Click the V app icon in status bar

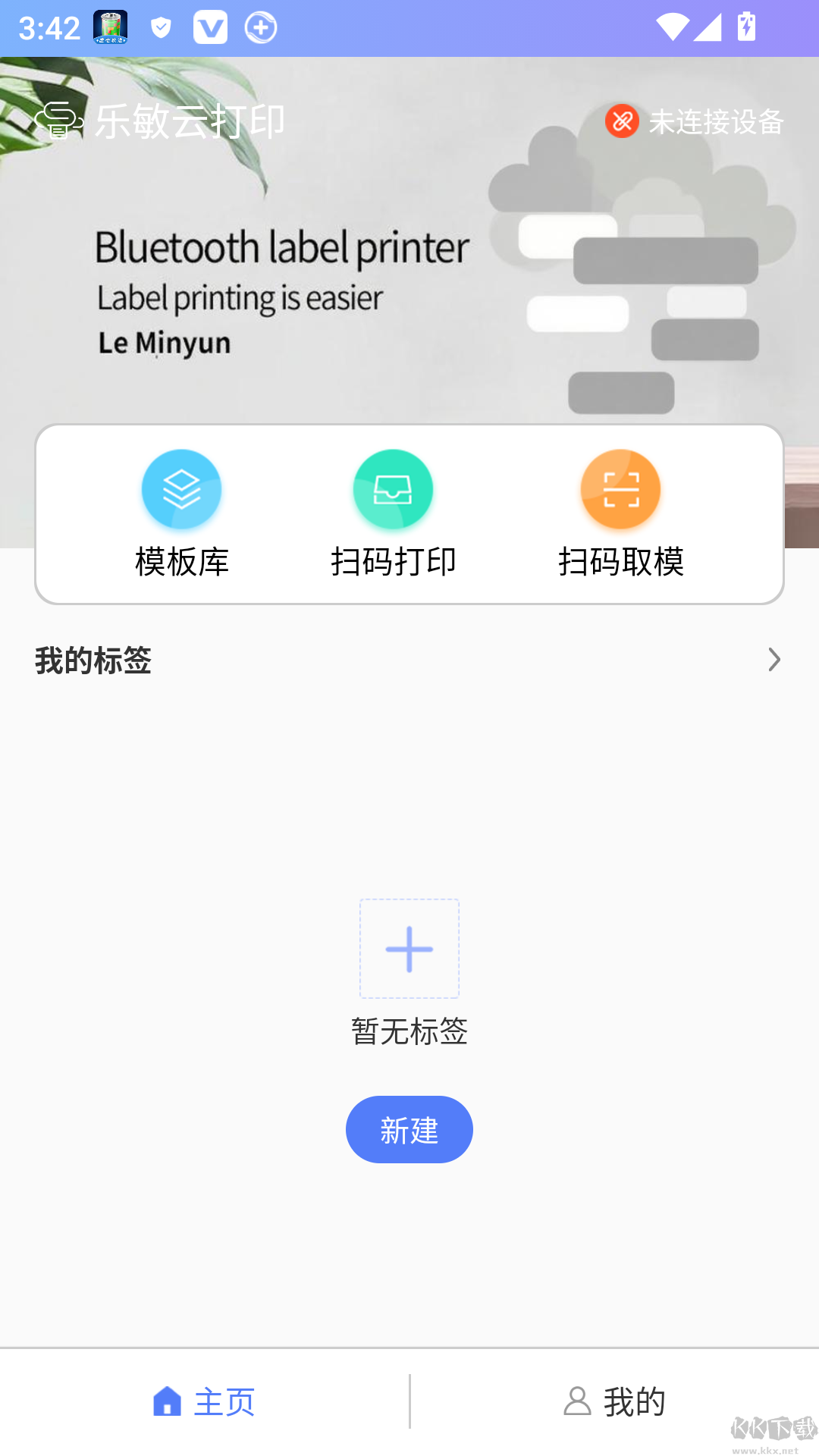212,27
